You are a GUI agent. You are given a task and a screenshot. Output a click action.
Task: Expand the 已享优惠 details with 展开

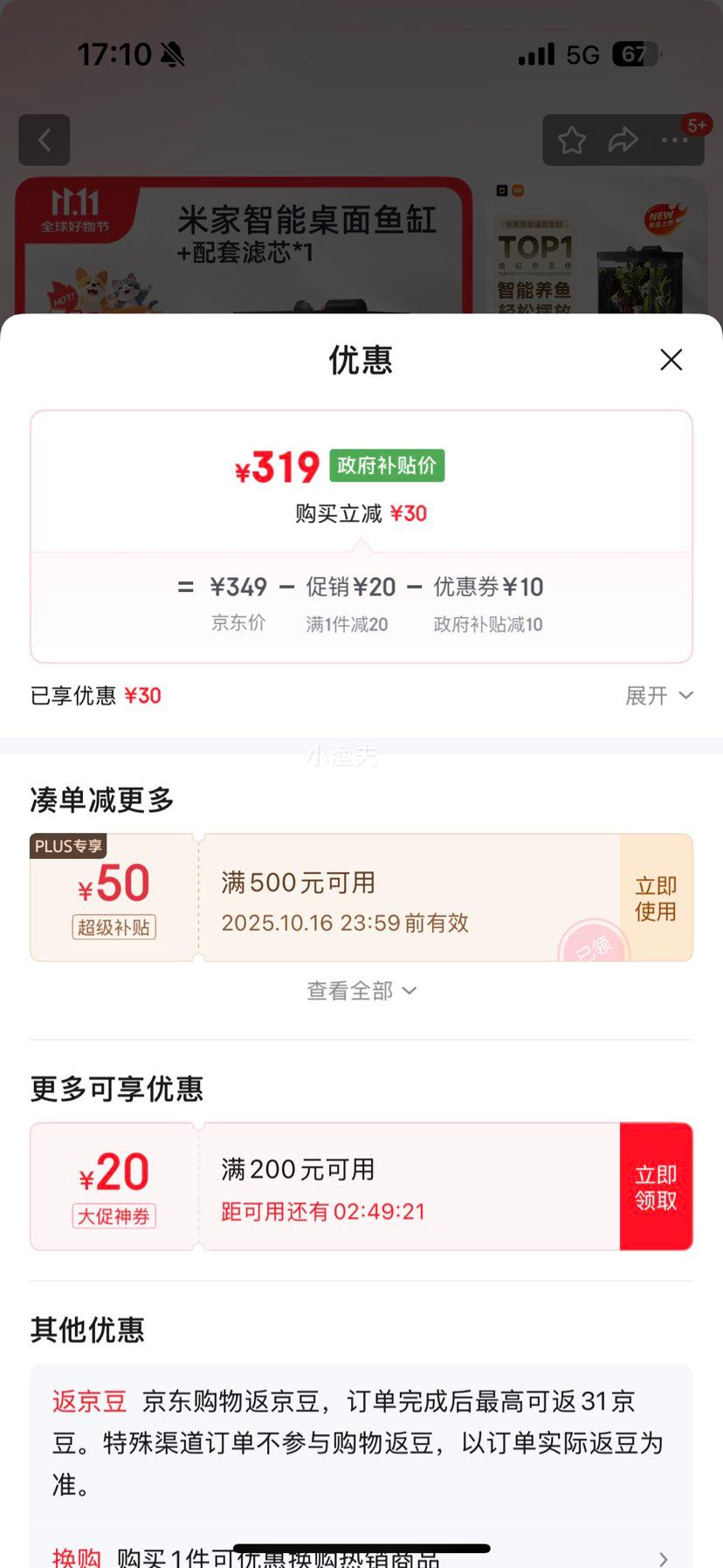point(658,696)
